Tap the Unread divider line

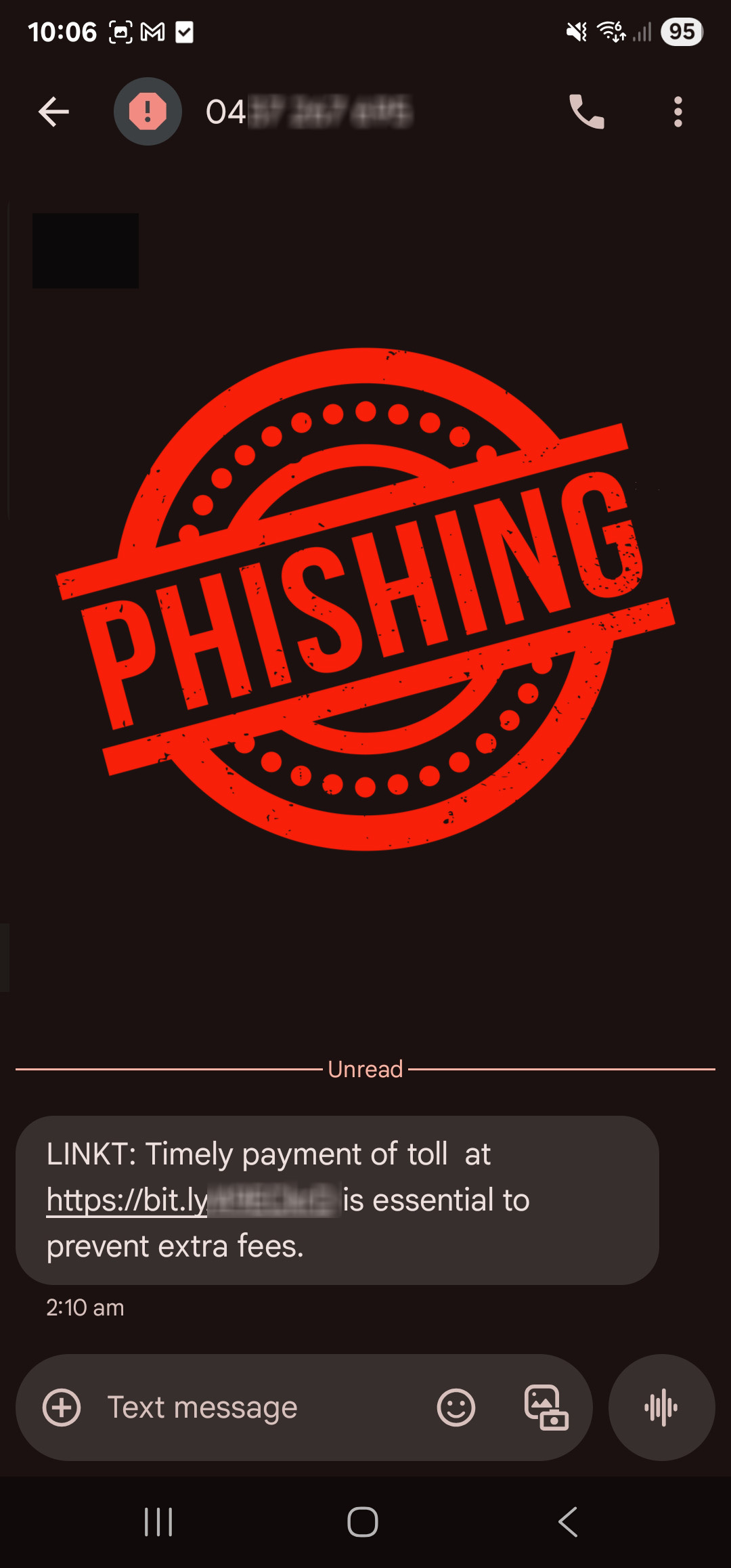(365, 1069)
